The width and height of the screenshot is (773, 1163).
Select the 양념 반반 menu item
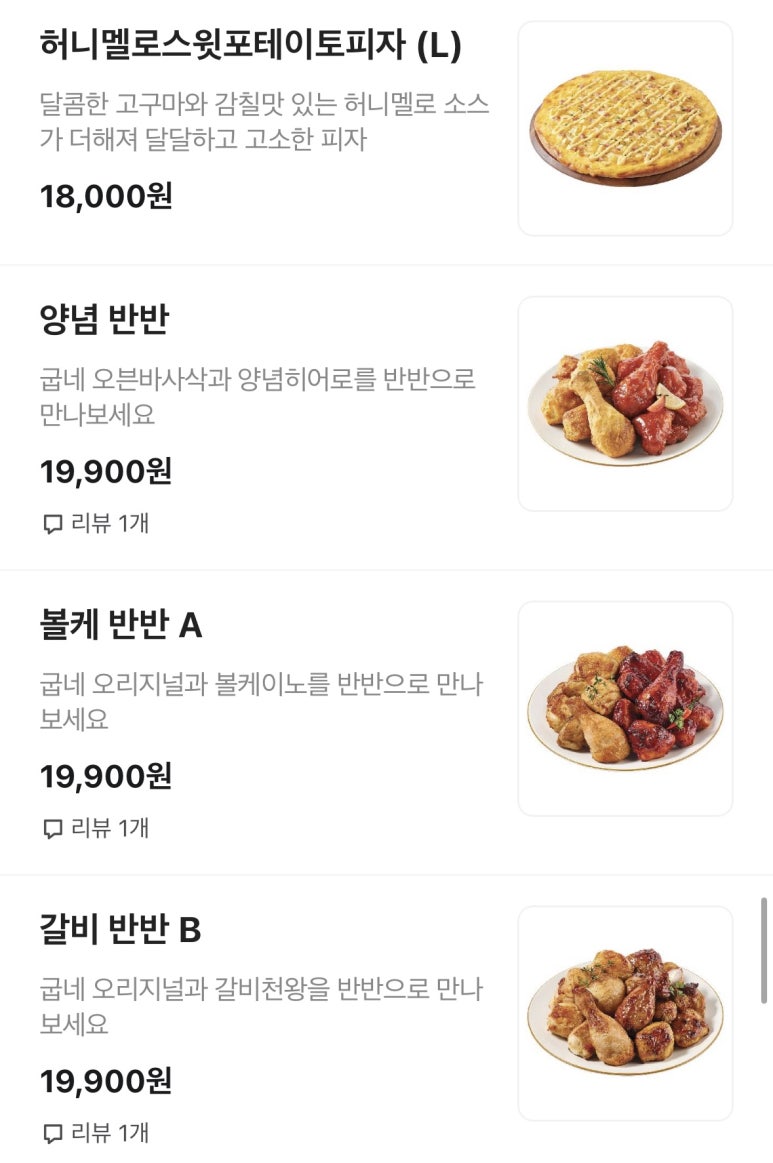point(105,320)
